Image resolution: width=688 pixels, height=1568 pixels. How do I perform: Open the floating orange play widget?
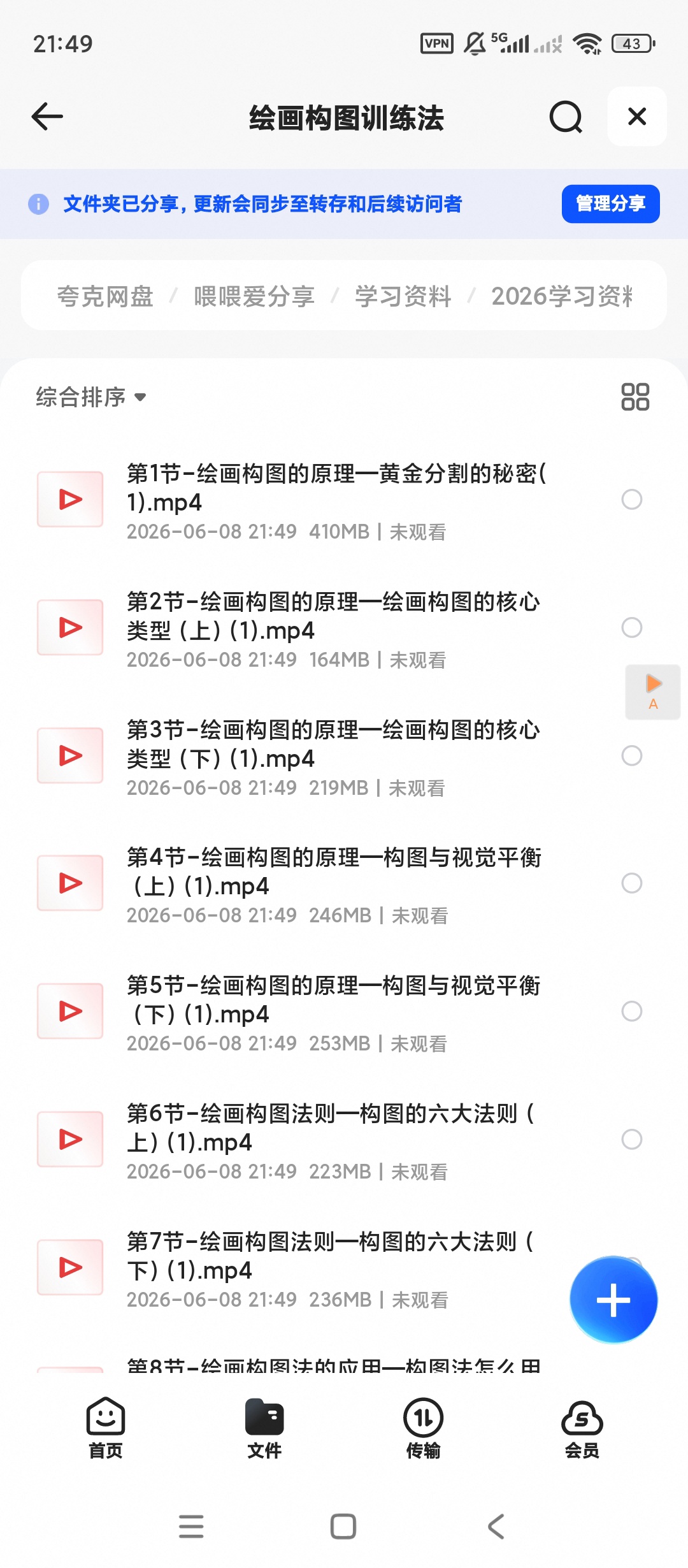pos(653,692)
